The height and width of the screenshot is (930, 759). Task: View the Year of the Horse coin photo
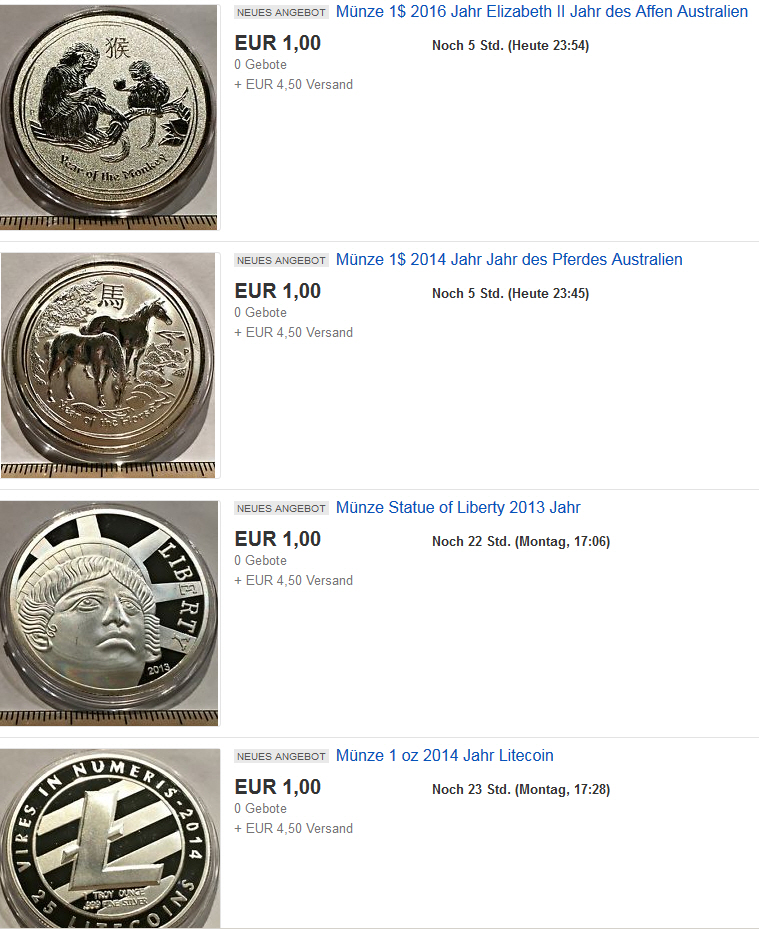pos(108,365)
